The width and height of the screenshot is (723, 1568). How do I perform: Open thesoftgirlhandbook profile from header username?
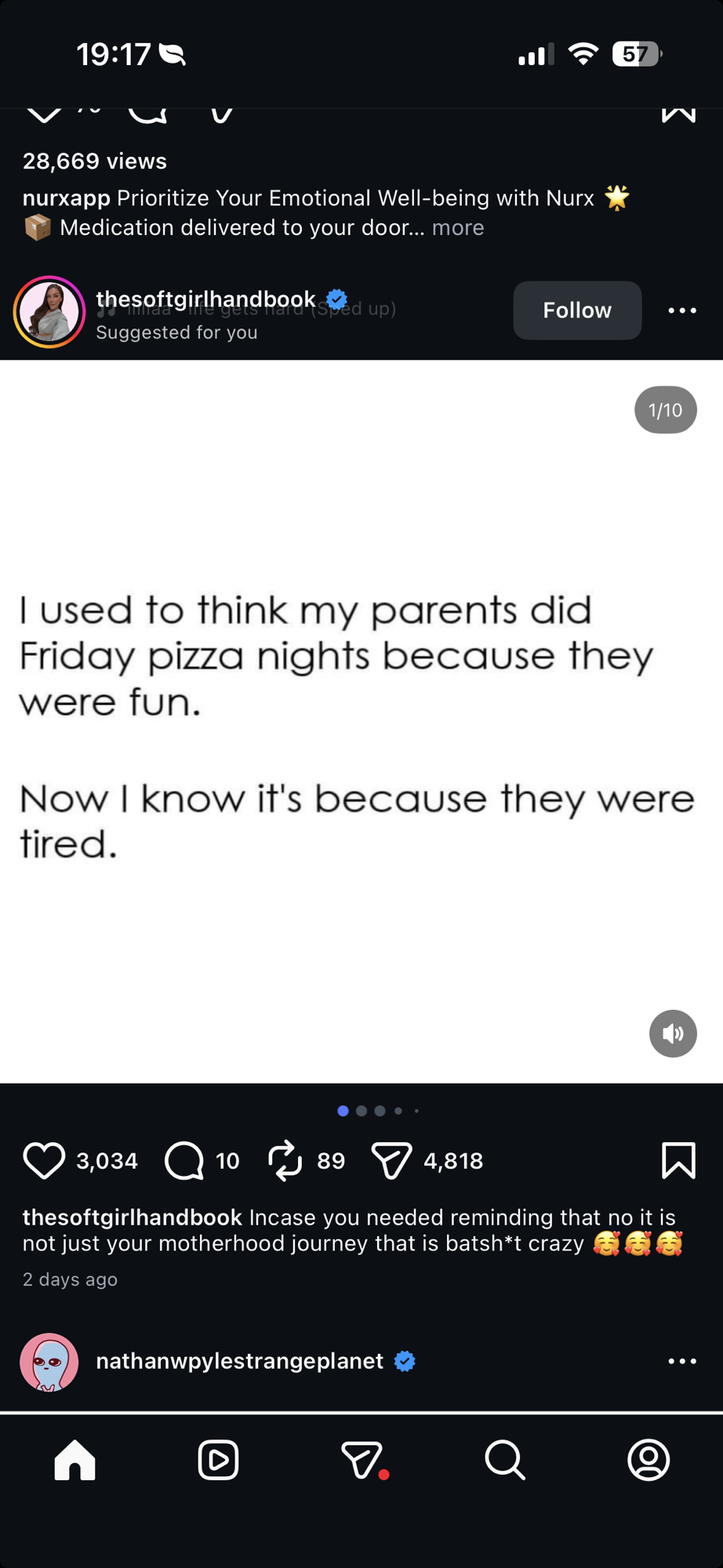click(205, 299)
